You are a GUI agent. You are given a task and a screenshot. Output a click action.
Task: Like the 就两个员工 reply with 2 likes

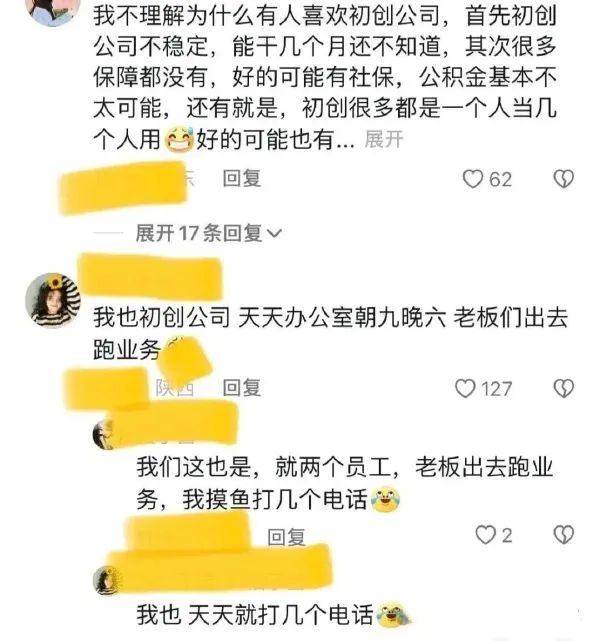486,536
